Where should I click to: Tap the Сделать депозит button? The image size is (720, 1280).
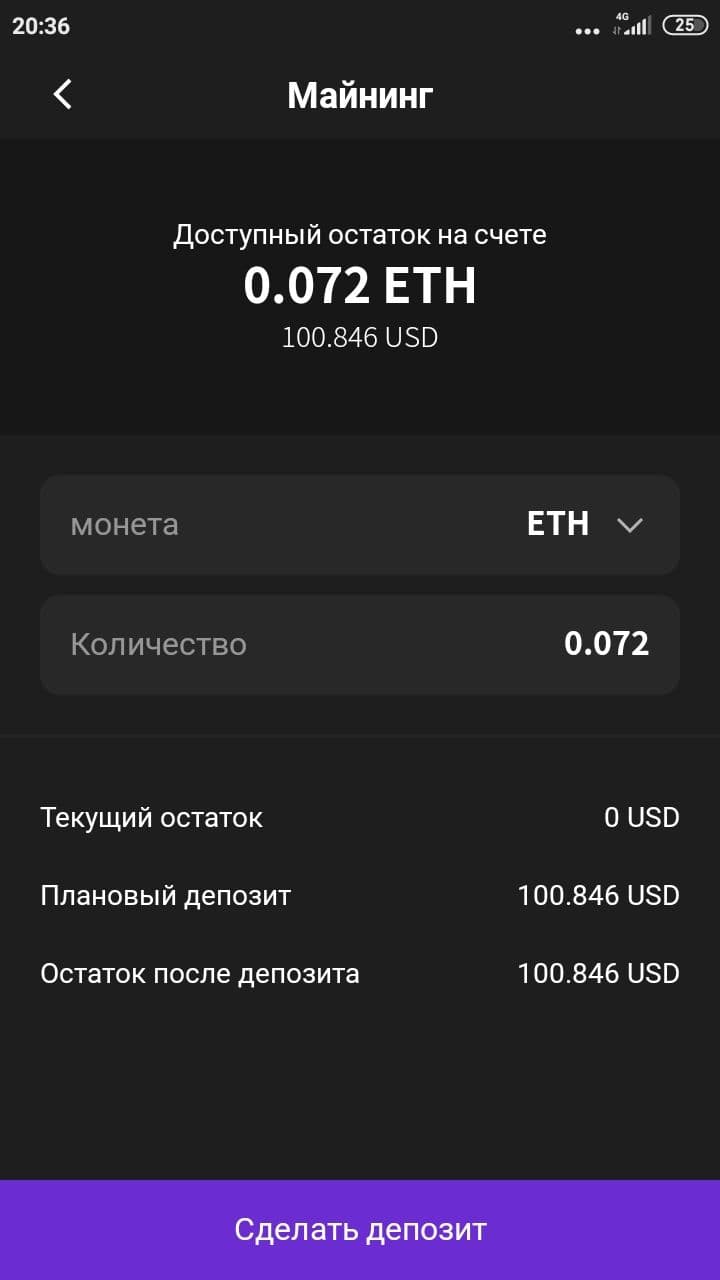point(360,1229)
